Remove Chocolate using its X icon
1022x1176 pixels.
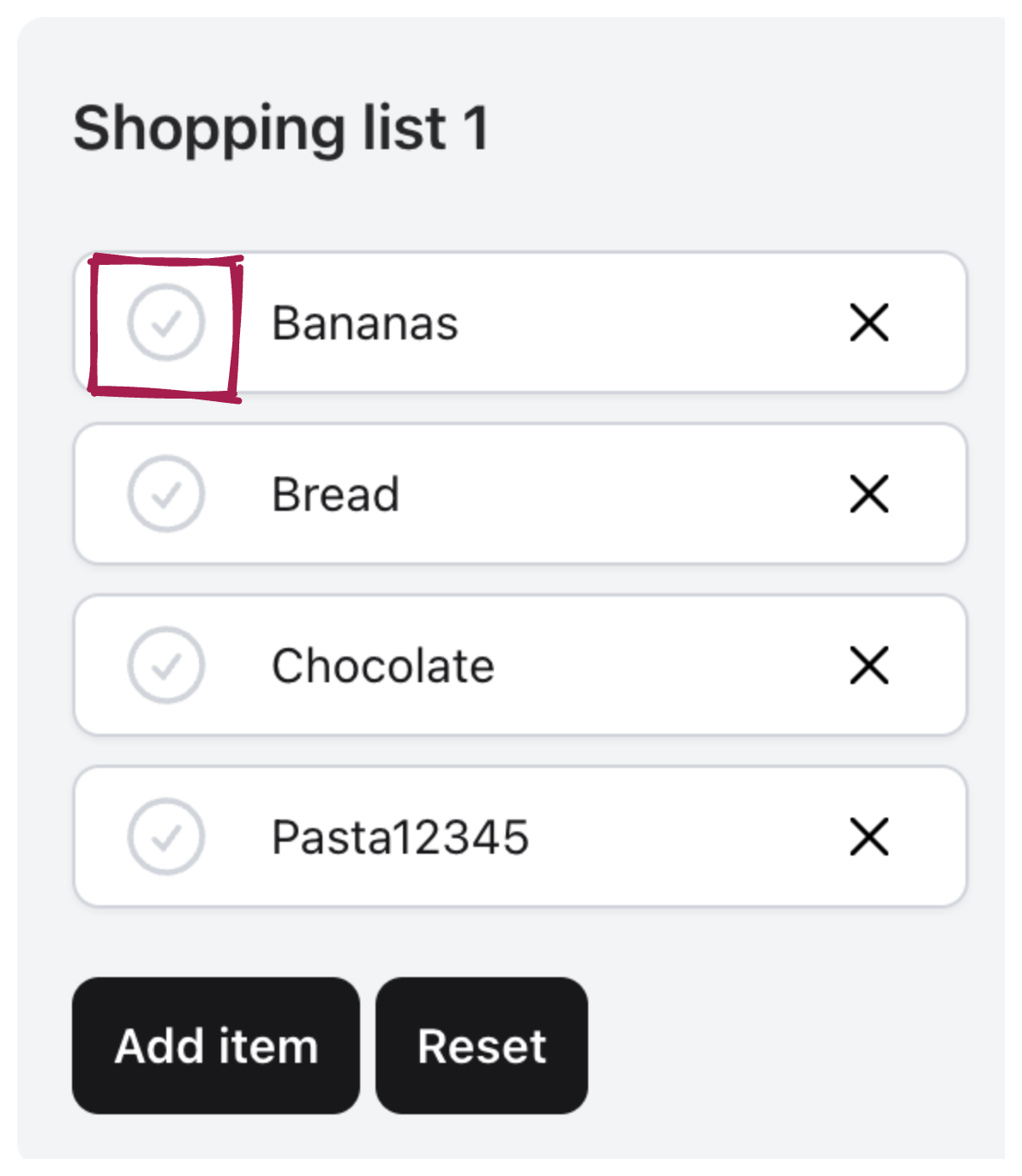(x=868, y=666)
